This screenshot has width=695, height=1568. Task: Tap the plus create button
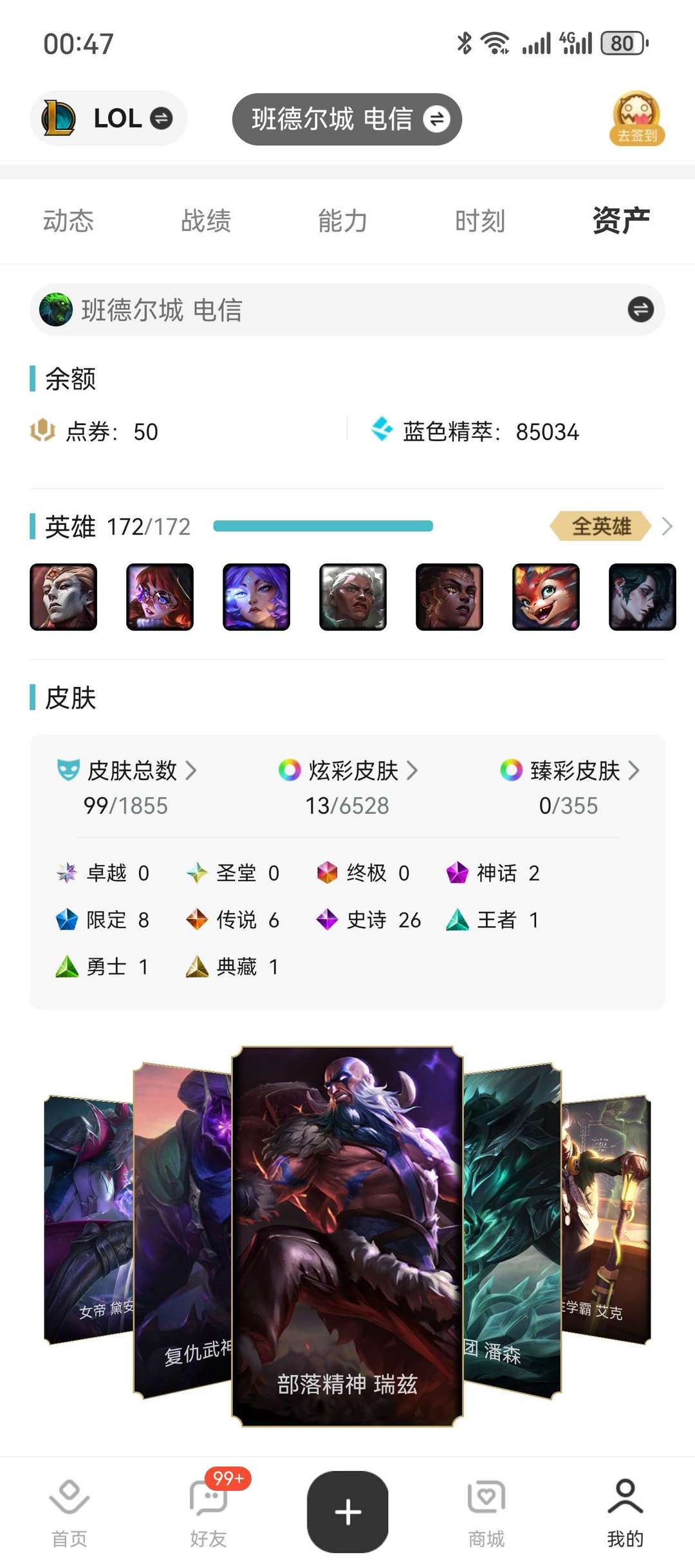point(347,1511)
